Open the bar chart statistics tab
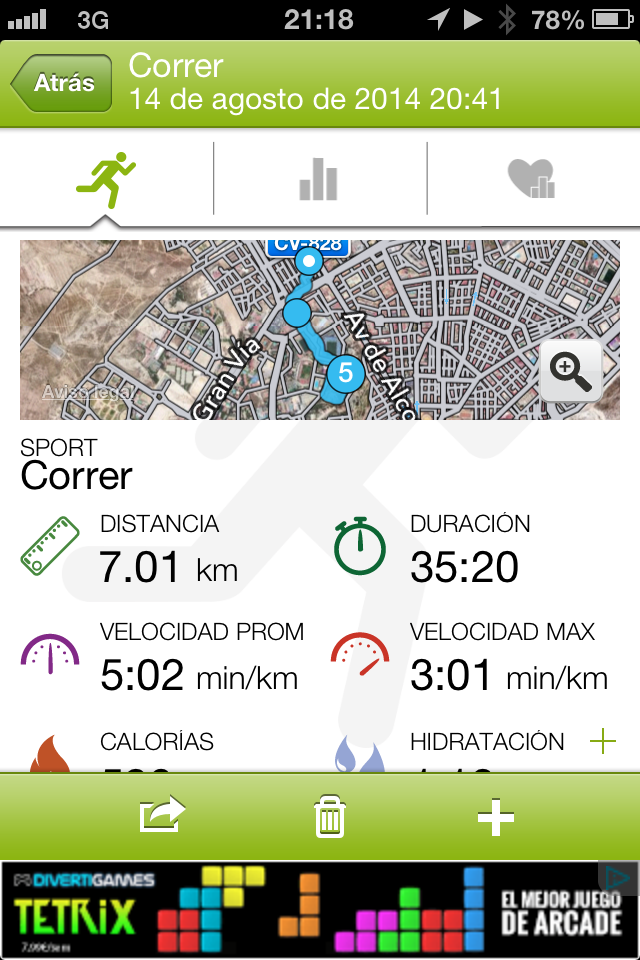Viewport: 640px width, 960px height. (319, 180)
